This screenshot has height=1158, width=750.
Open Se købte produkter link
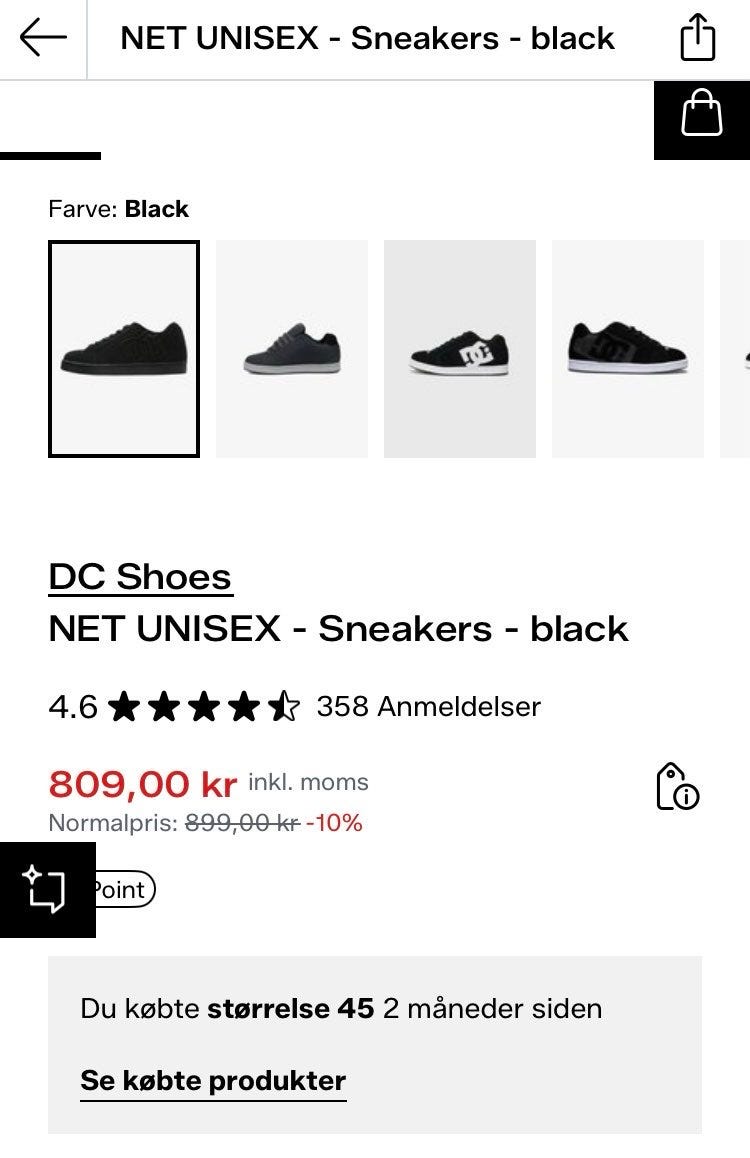(213, 1081)
